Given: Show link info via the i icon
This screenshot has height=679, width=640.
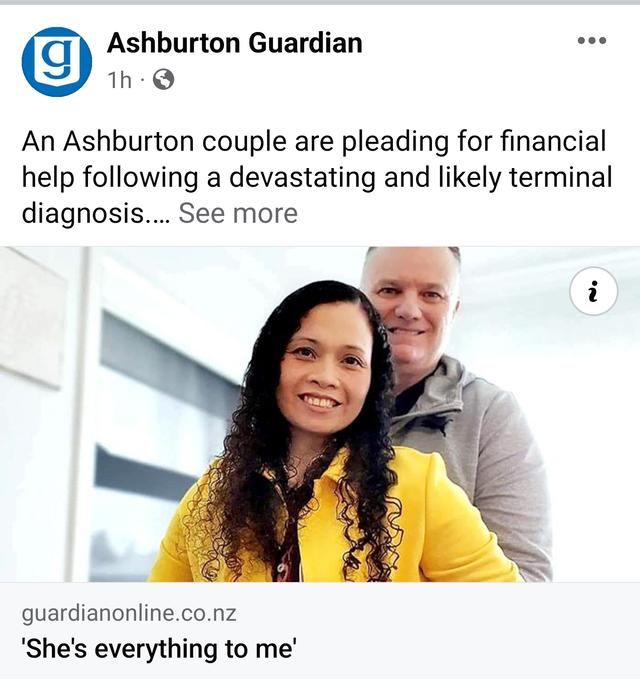Looking at the screenshot, I should click(593, 291).
